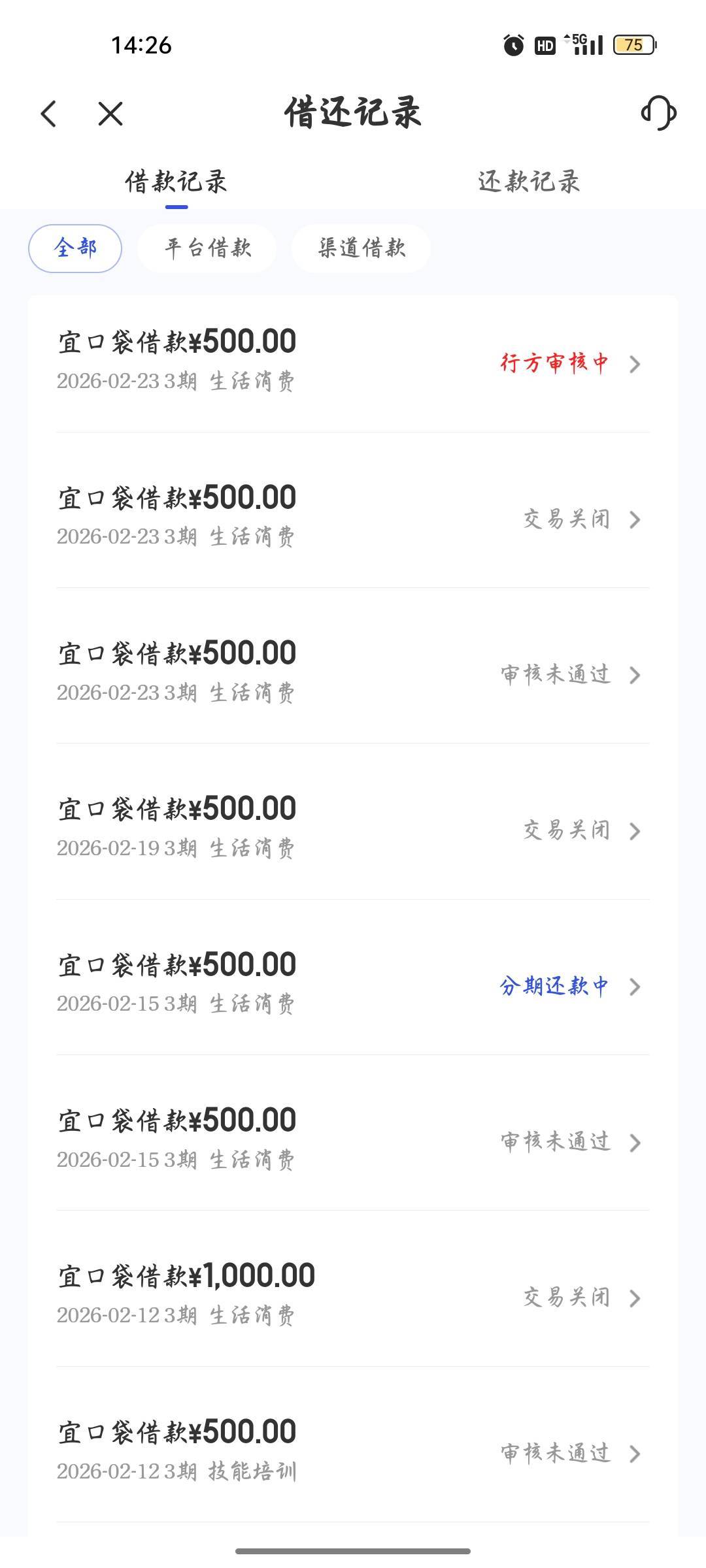Open the 技能培训 loan record
Screen dimensions: 706x1568
point(353,1450)
